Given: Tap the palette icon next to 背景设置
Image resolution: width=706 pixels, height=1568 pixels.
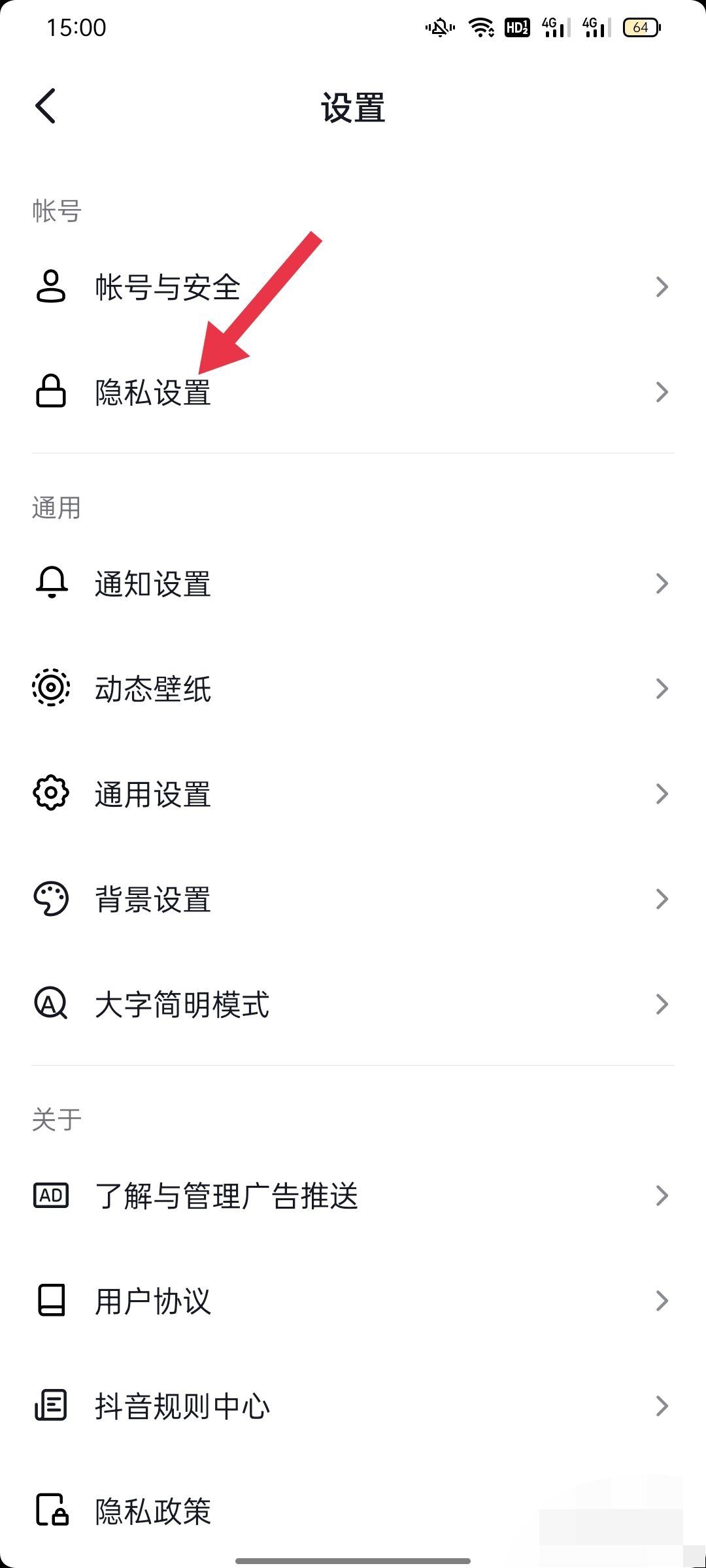Looking at the screenshot, I should click(x=52, y=899).
